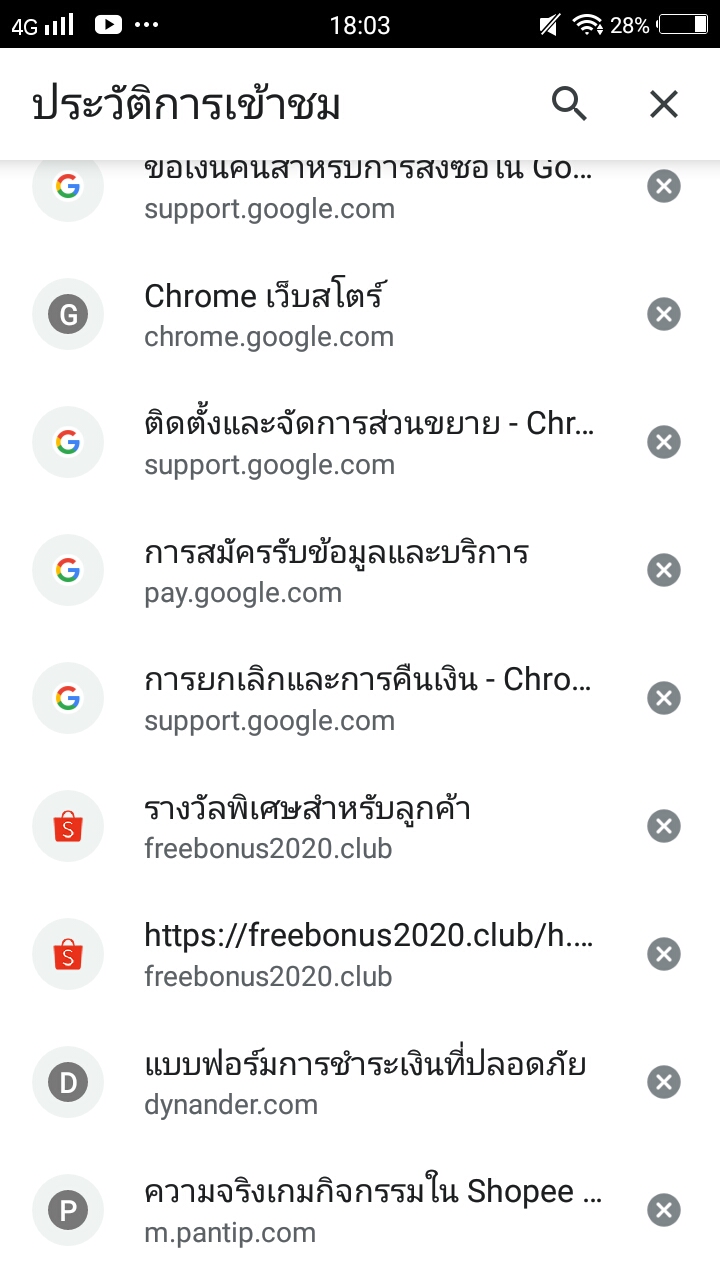Delete the https://freebonus2020.club/h... history entry
This screenshot has width=720, height=1280.
[664, 954]
